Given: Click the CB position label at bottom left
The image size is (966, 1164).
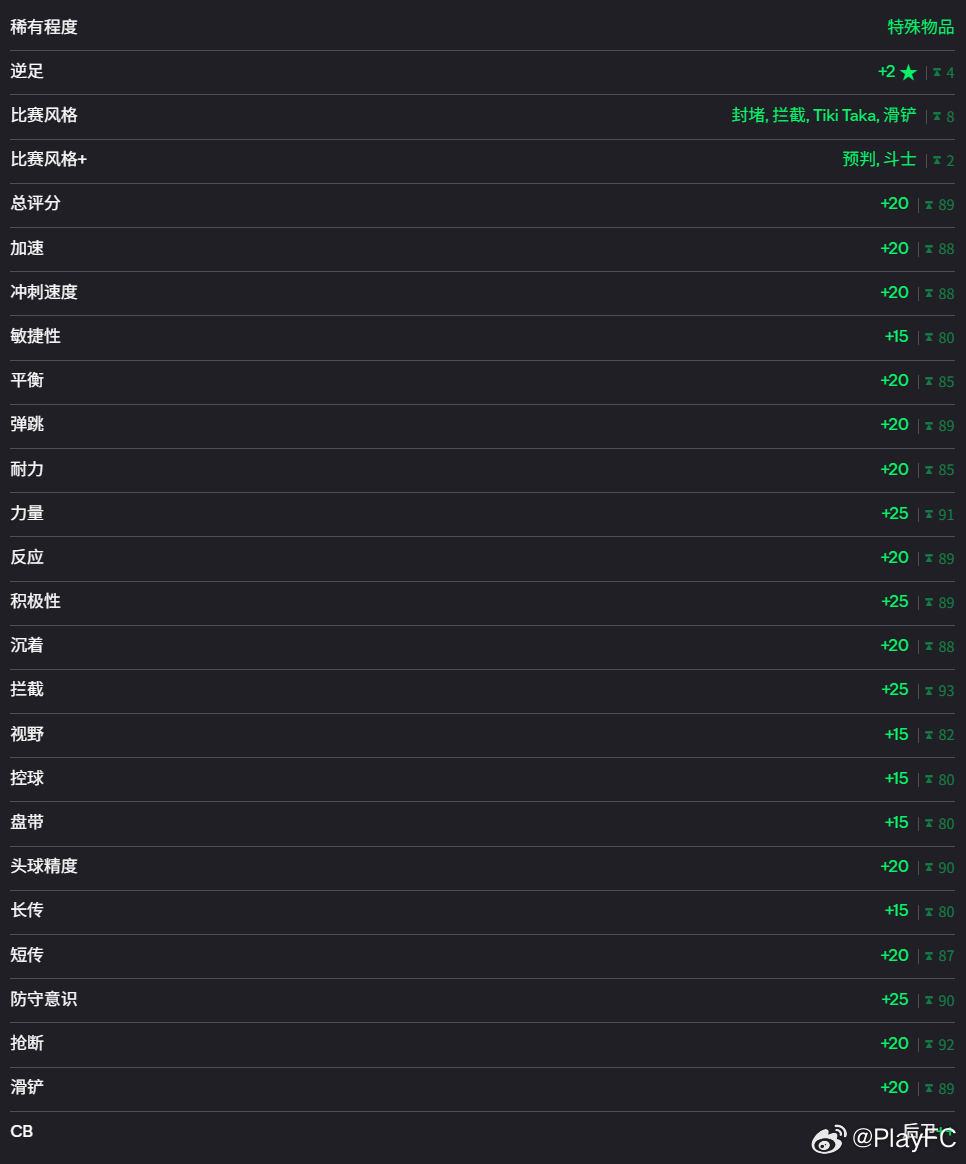Looking at the screenshot, I should (x=22, y=1131).
